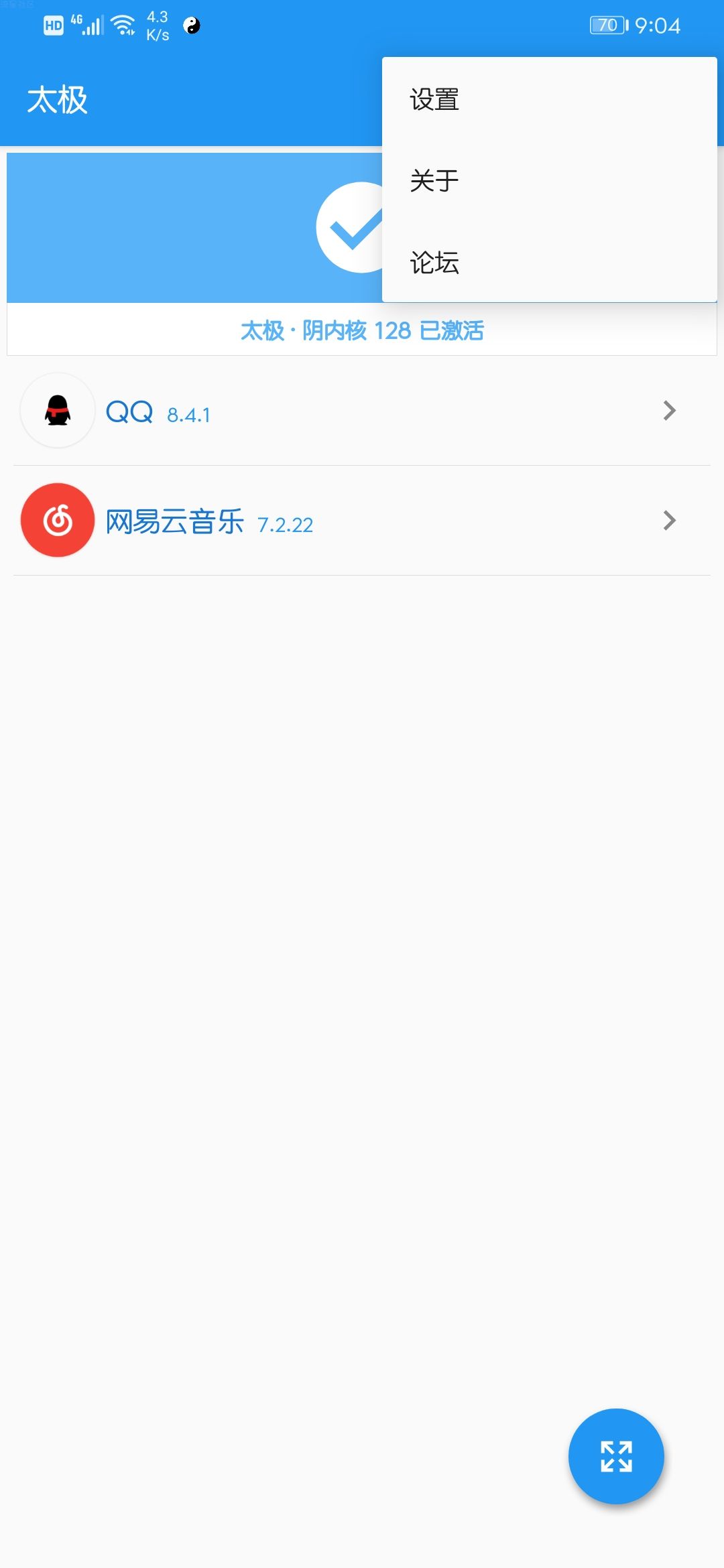Select 关于 in the overflow menu
The image size is (724, 1568).
point(549,181)
